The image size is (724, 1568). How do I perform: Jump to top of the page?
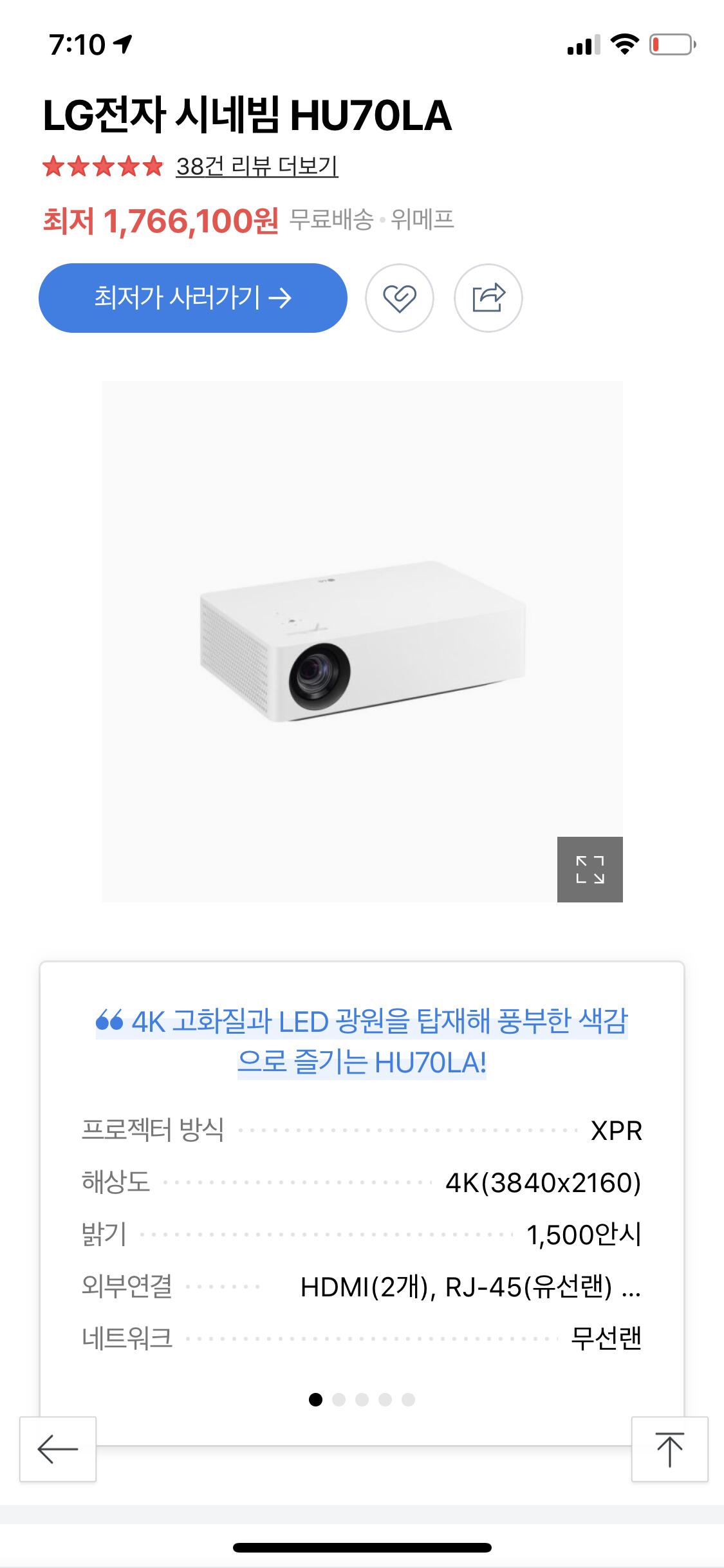point(669,1449)
